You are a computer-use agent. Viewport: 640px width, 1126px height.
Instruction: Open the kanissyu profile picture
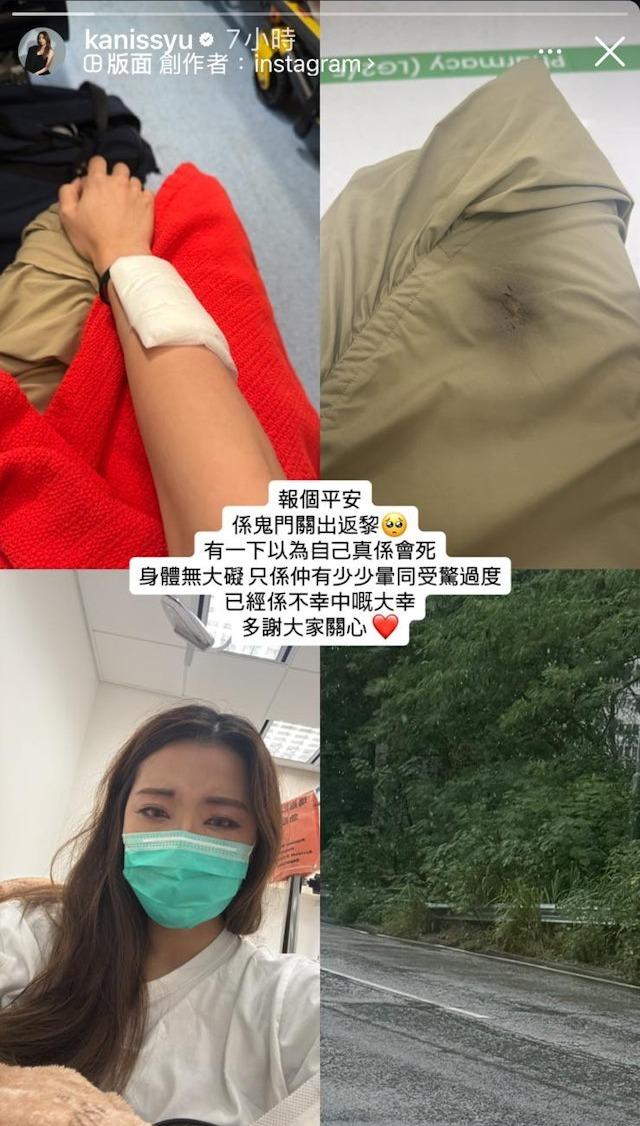41,51
